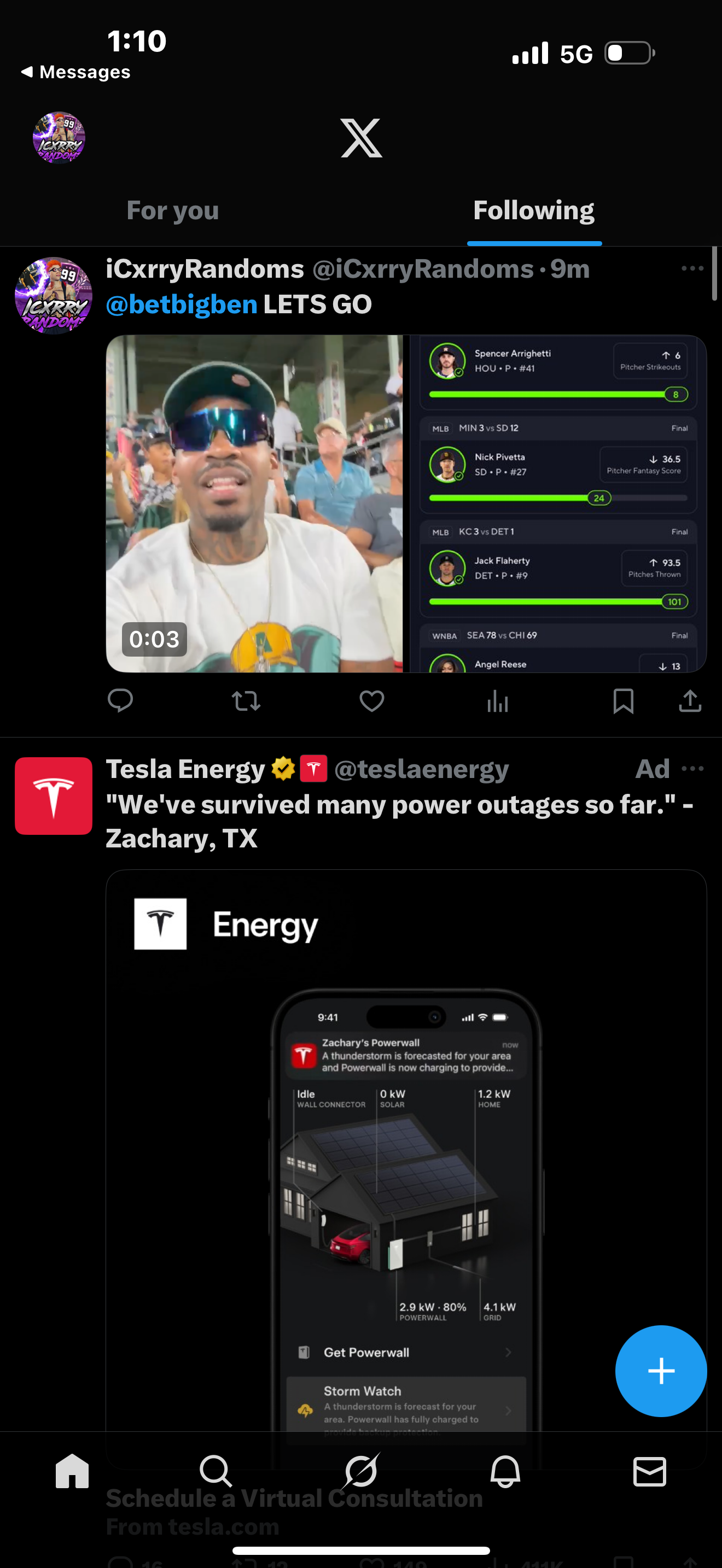722x1568 pixels.
Task: Open the notifications bell
Action: (x=505, y=1472)
